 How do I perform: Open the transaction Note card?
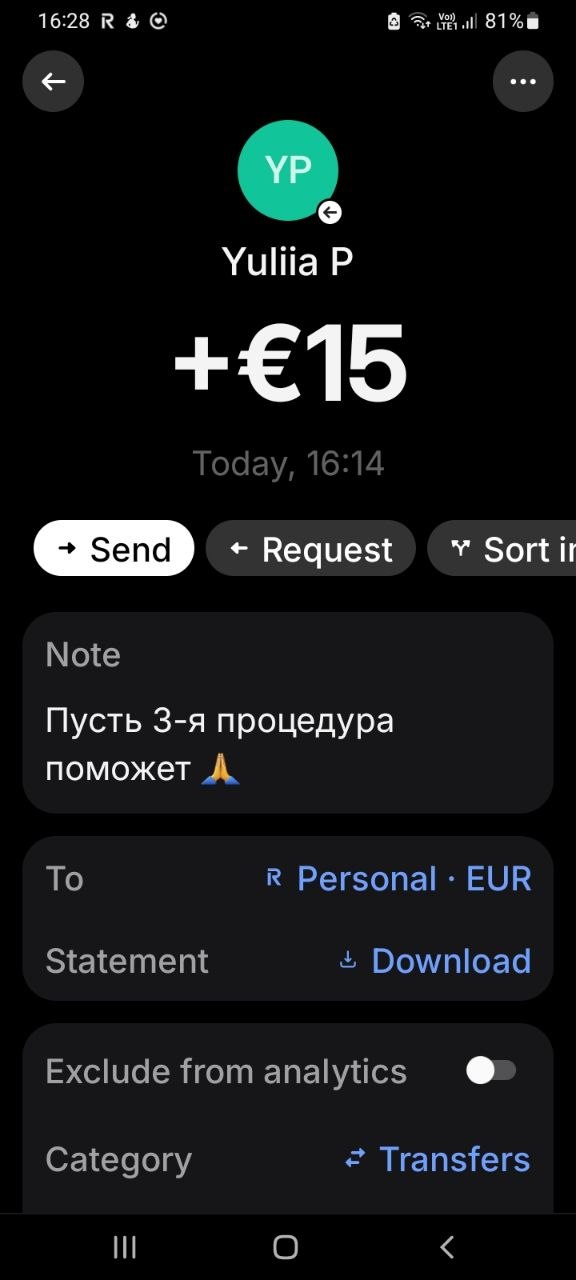pyautogui.click(x=288, y=713)
